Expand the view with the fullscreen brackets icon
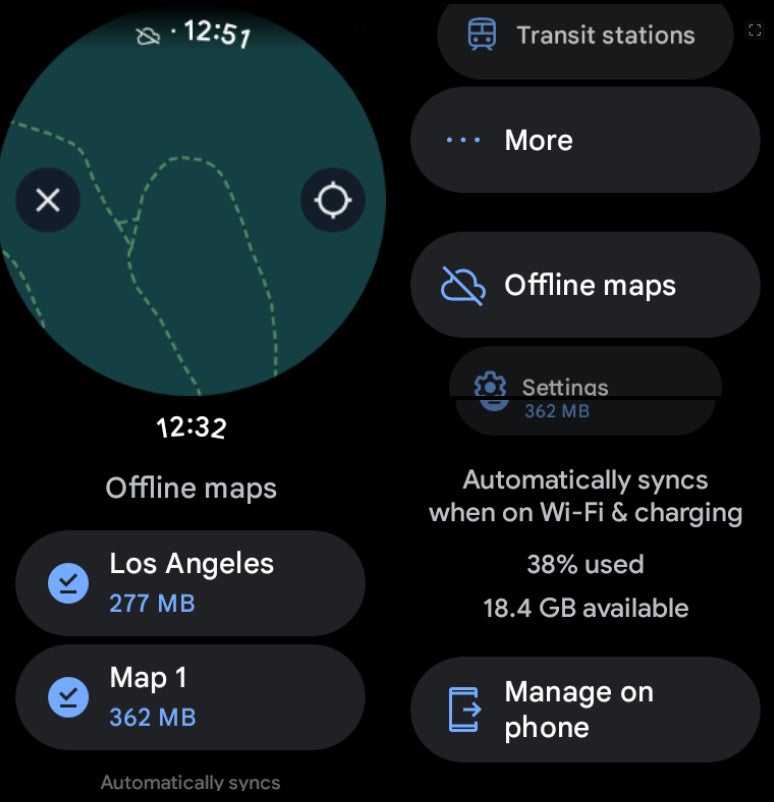Screen dimensions: 774x802 [755, 30]
